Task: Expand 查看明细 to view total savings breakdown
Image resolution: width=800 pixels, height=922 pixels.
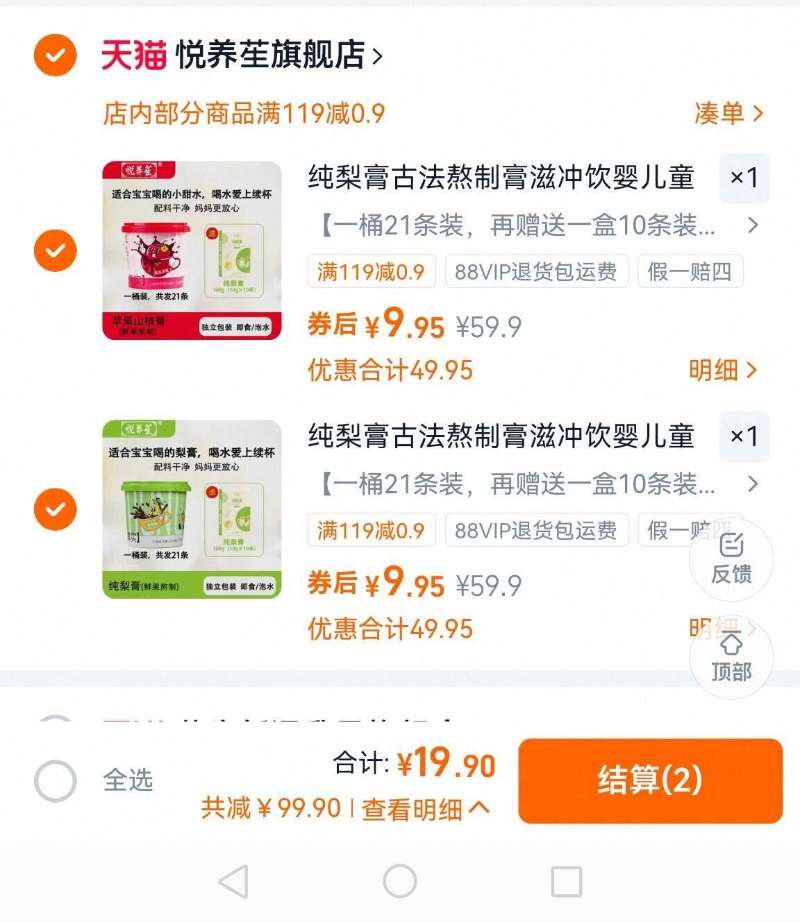Action: 425,810
